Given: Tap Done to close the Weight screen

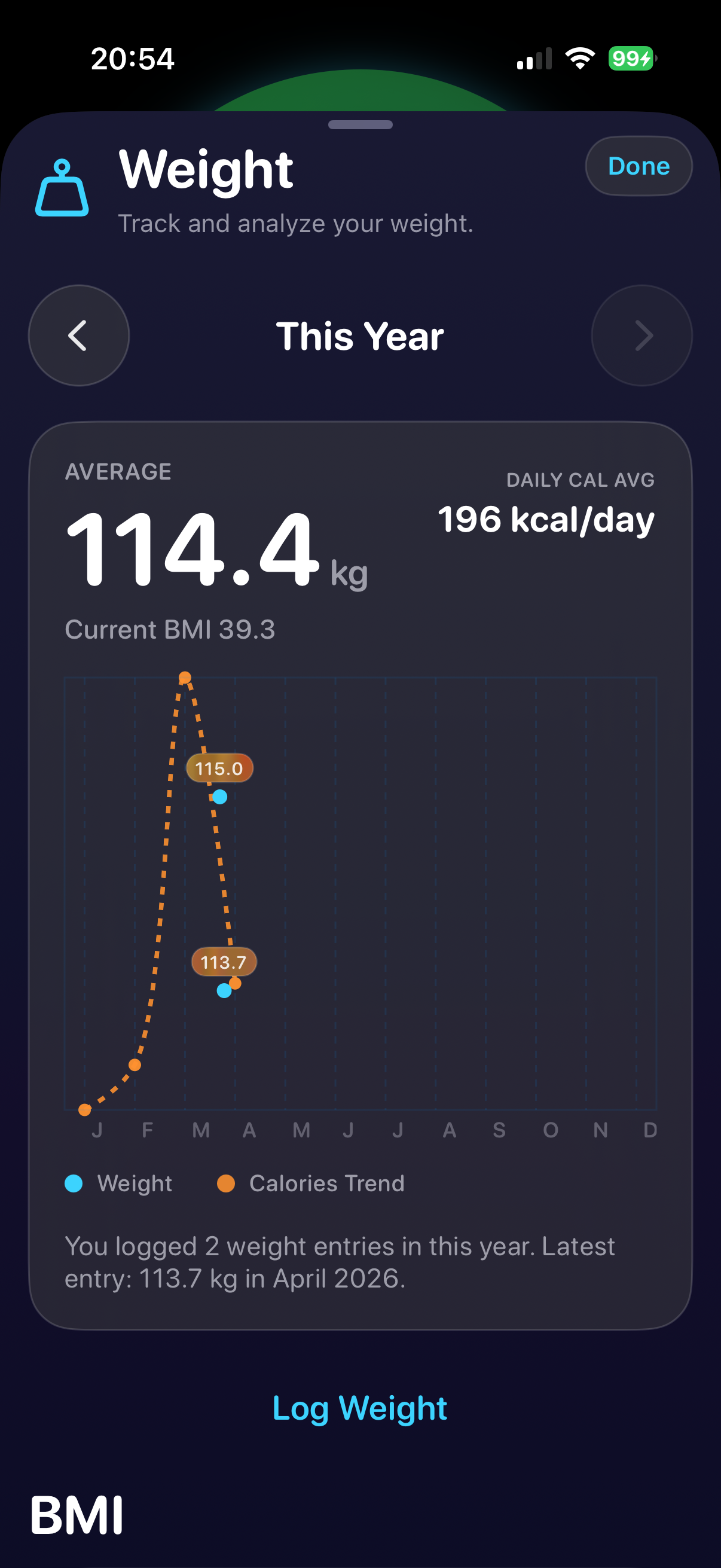Looking at the screenshot, I should click(x=638, y=166).
